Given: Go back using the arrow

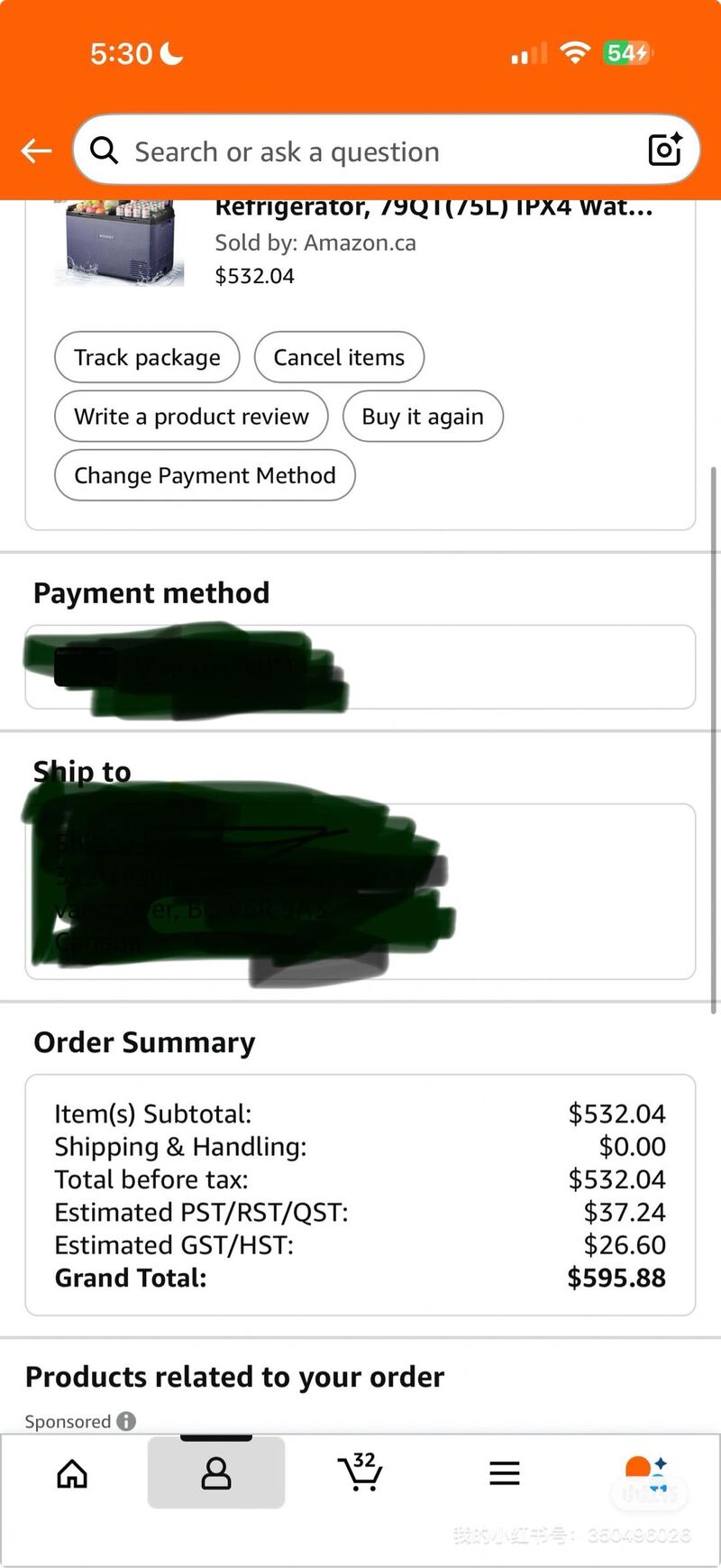Looking at the screenshot, I should 36,151.
